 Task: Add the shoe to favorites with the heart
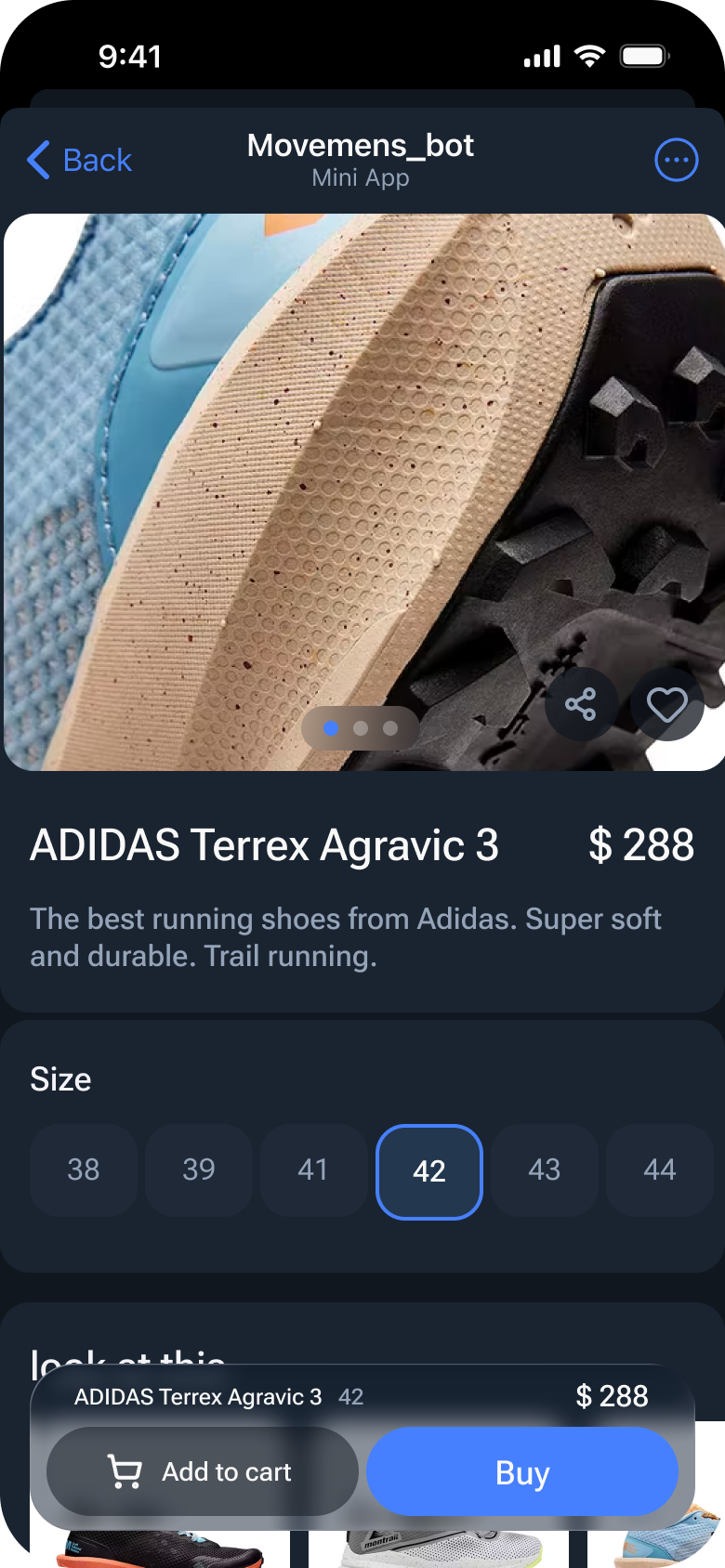(666, 704)
